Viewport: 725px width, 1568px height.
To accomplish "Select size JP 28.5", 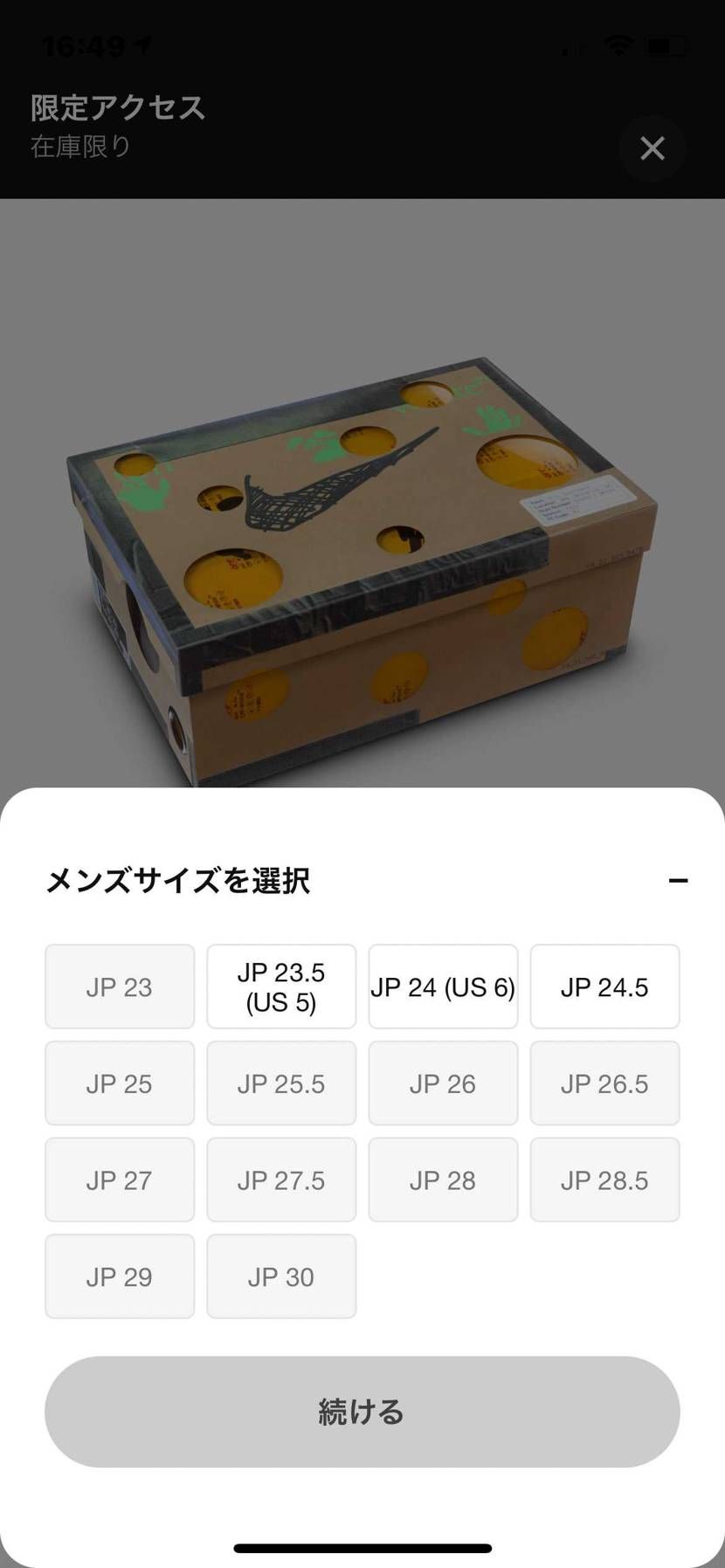I will tap(604, 1179).
